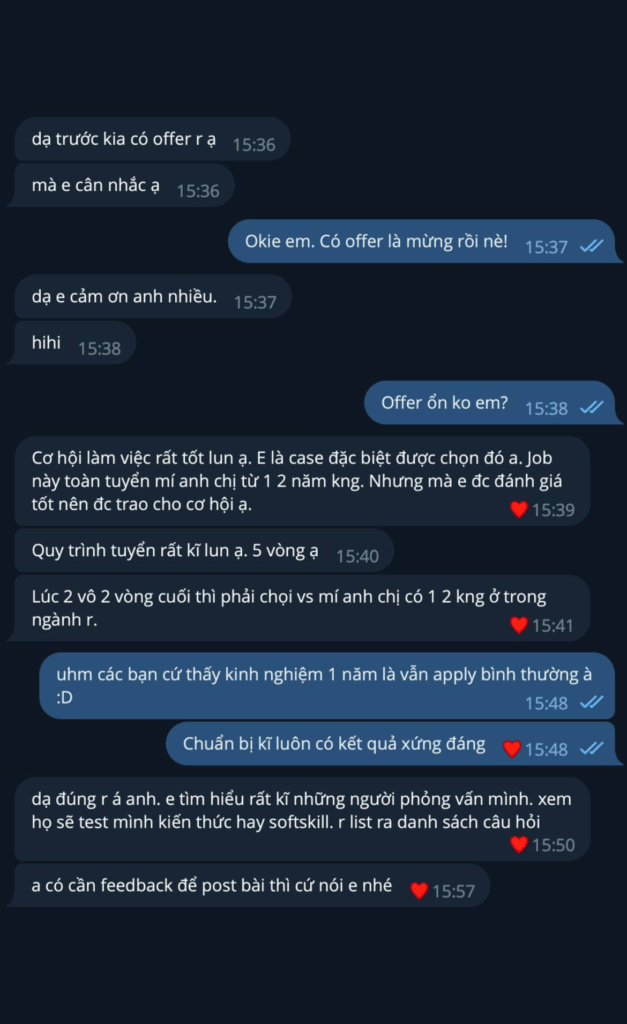Open message options for "Offer ổn ko em?"
Viewport: 627px width, 1024px height.
(x=490, y=403)
